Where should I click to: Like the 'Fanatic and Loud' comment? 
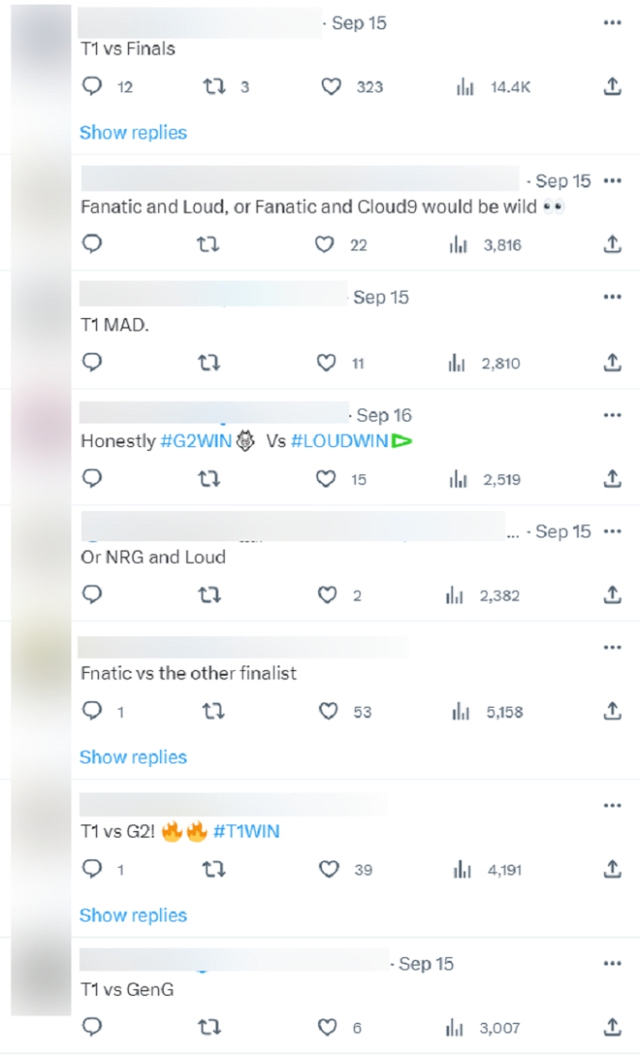[x=324, y=244]
